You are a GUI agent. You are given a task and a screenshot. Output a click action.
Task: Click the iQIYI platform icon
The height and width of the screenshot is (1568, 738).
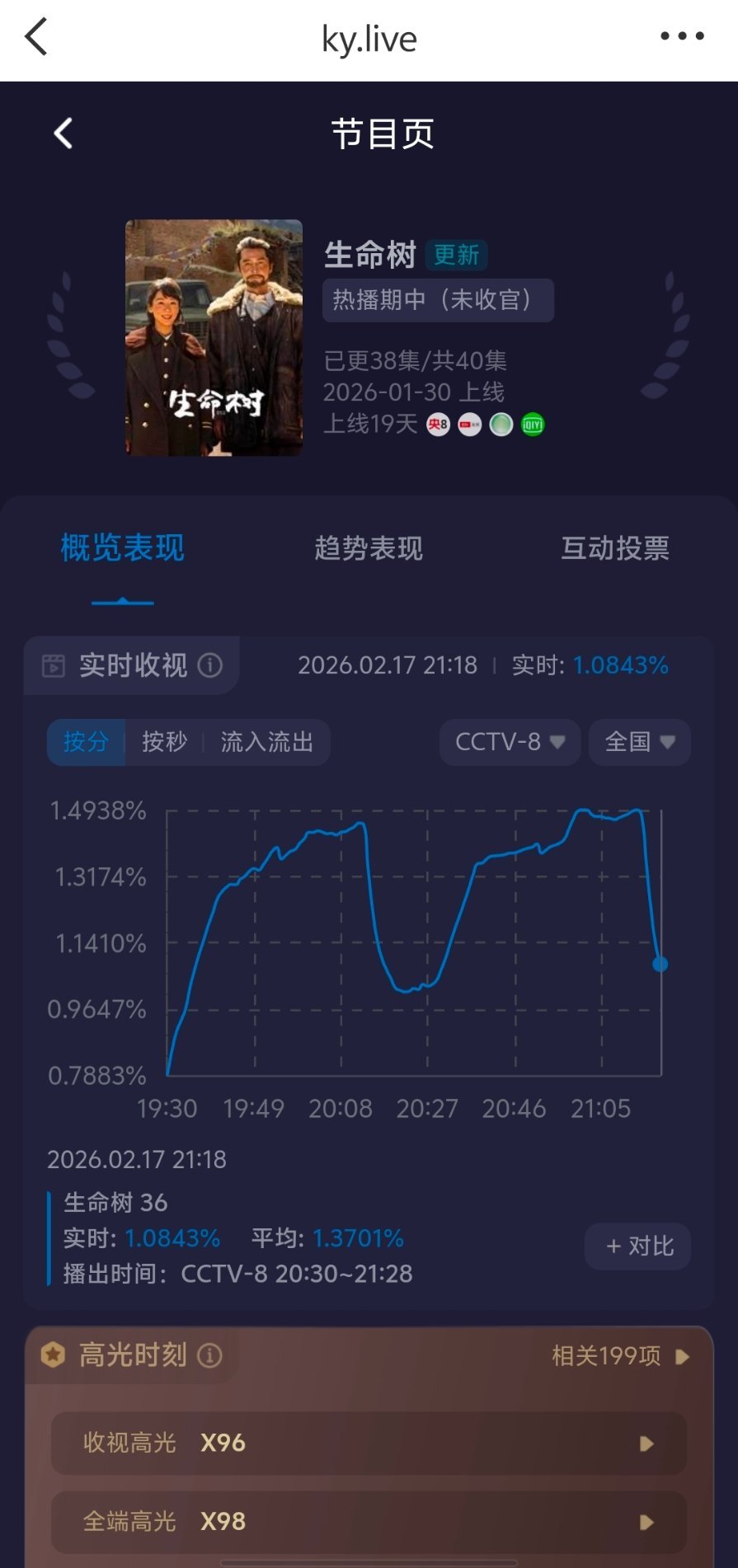click(x=533, y=424)
